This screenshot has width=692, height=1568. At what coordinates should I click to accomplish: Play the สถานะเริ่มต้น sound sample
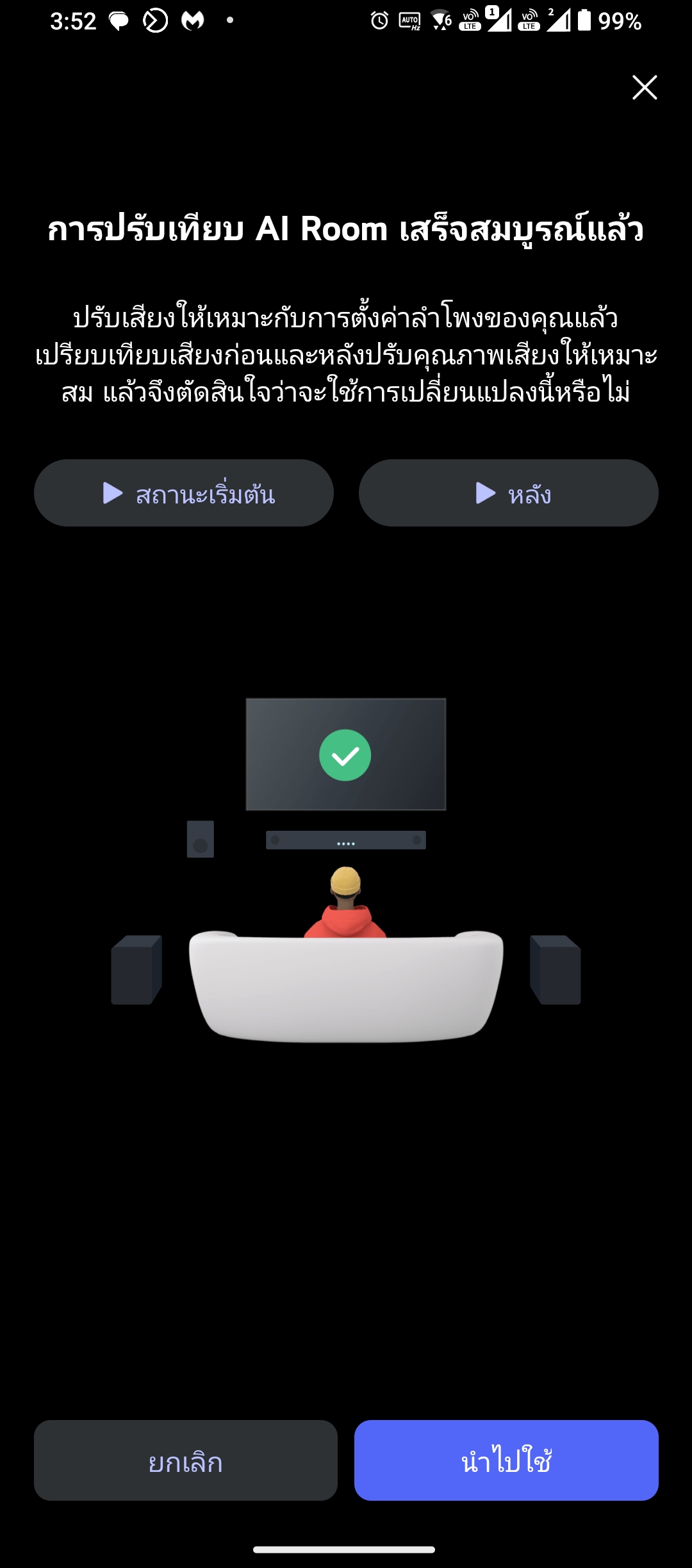pyautogui.click(x=184, y=493)
